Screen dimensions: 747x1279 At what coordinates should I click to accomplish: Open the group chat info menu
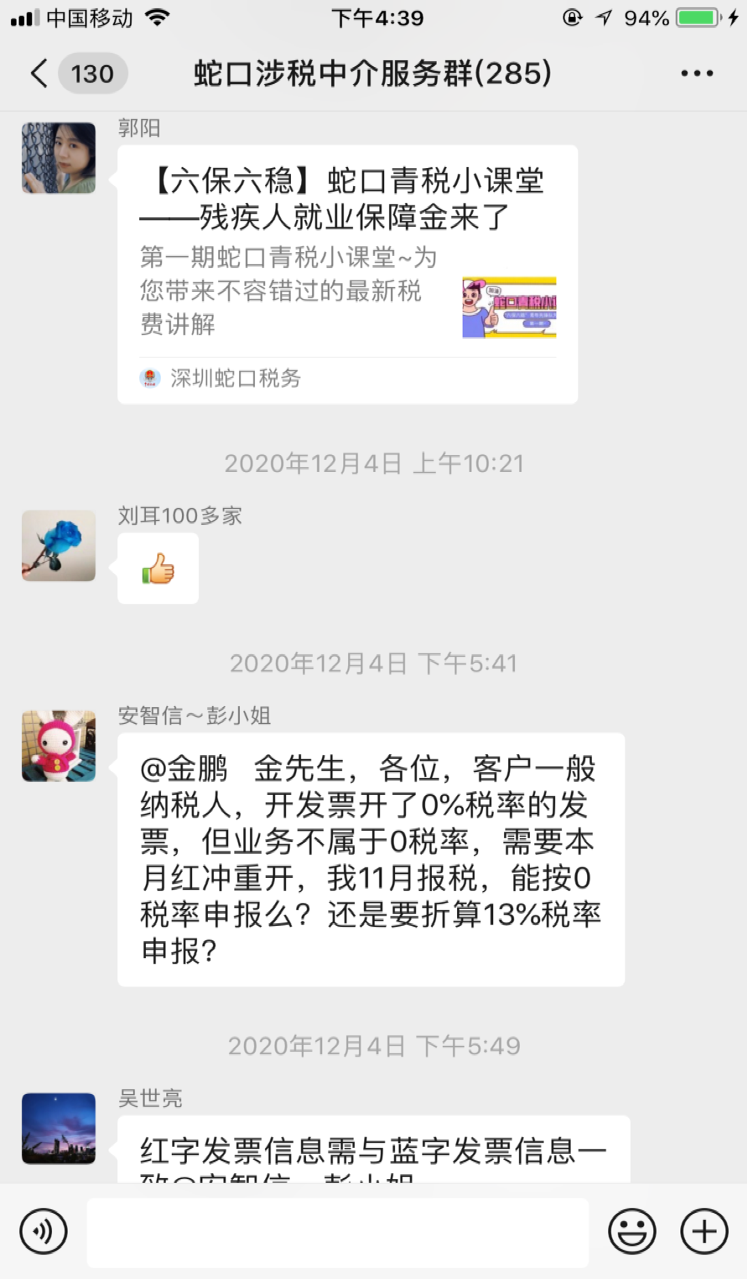(x=697, y=74)
